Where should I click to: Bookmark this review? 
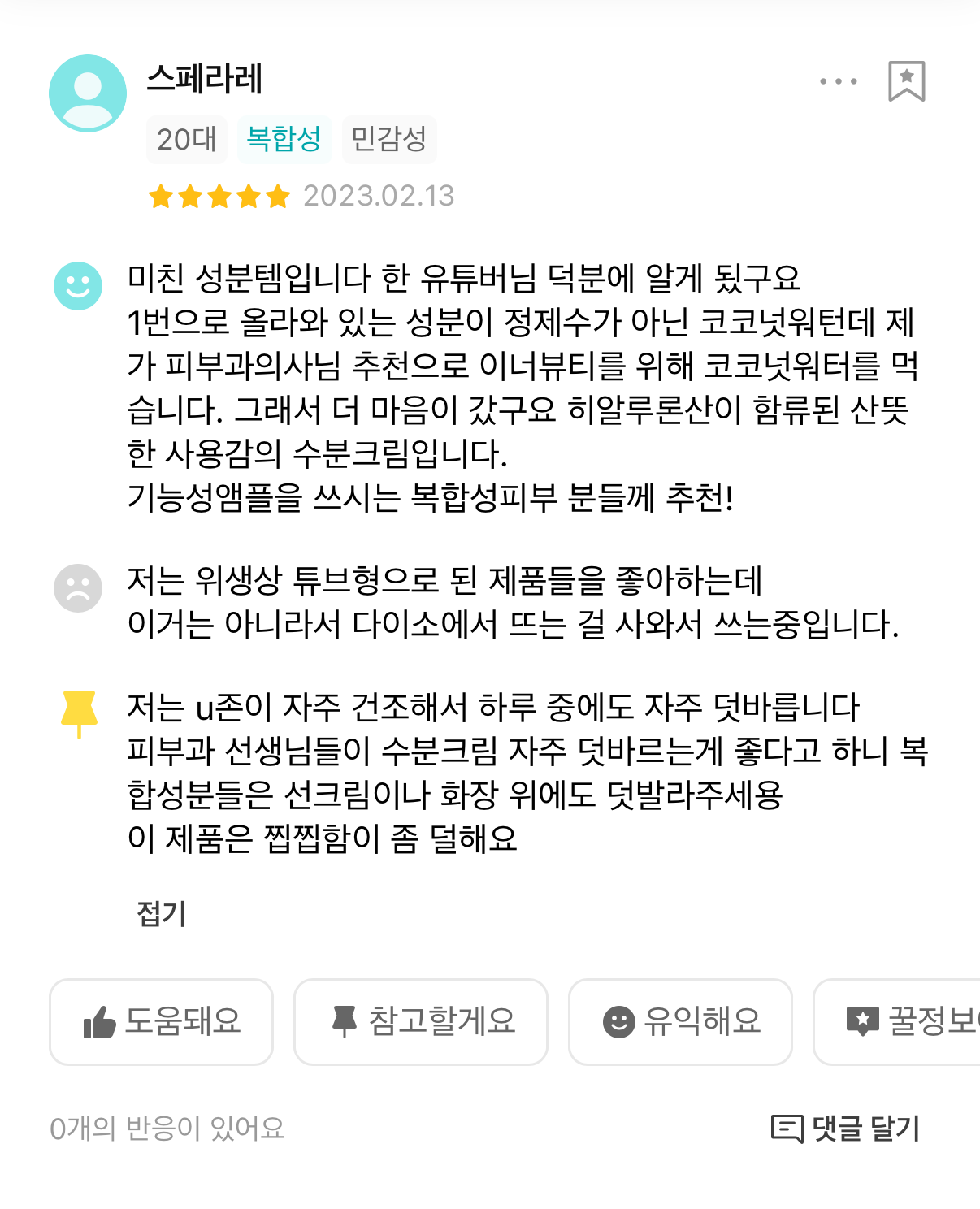pyautogui.click(x=906, y=81)
